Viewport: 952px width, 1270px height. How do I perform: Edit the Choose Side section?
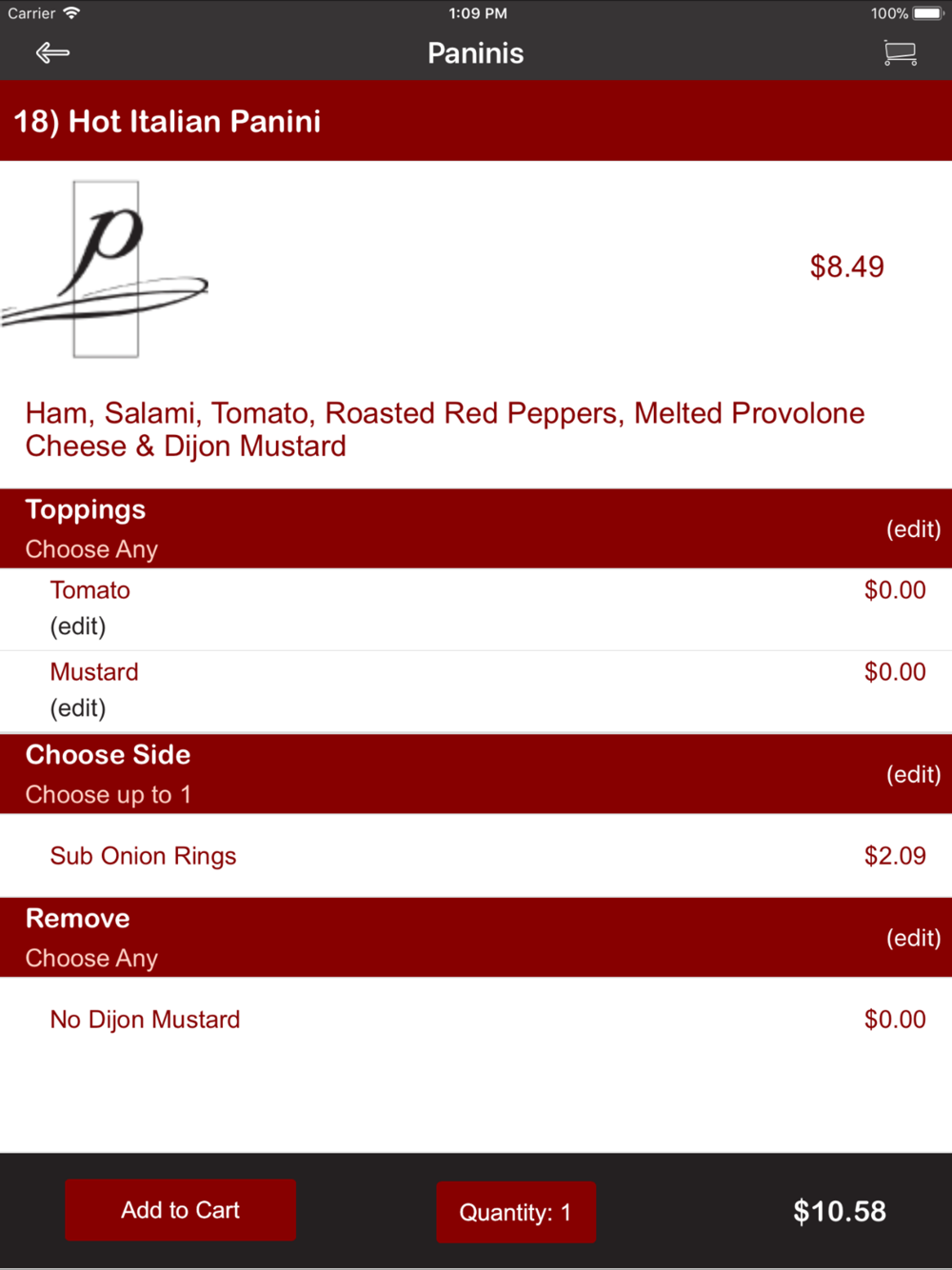pyautogui.click(x=913, y=774)
